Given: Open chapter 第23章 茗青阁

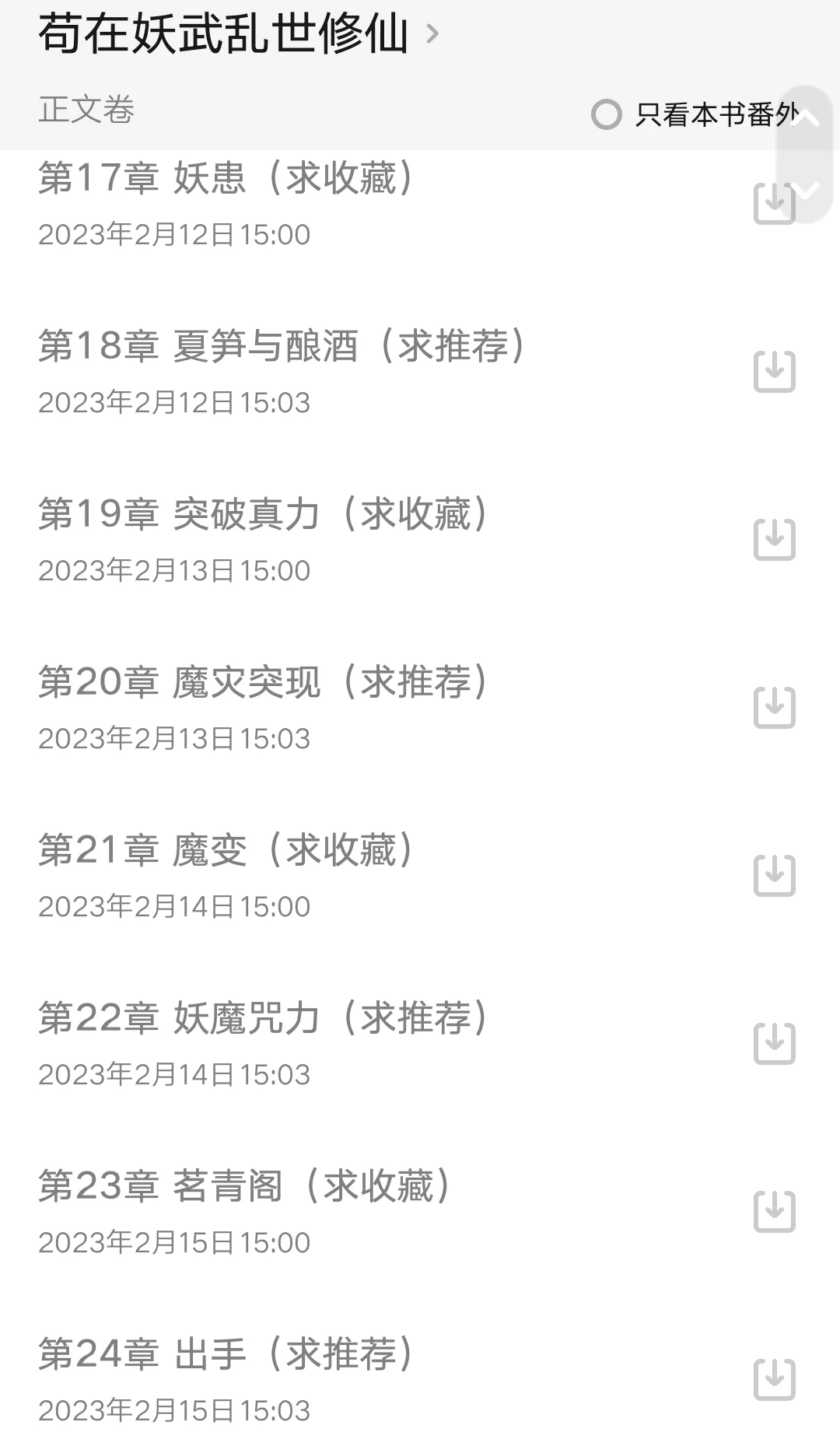Looking at the screenshot, I should (244, 1186).
